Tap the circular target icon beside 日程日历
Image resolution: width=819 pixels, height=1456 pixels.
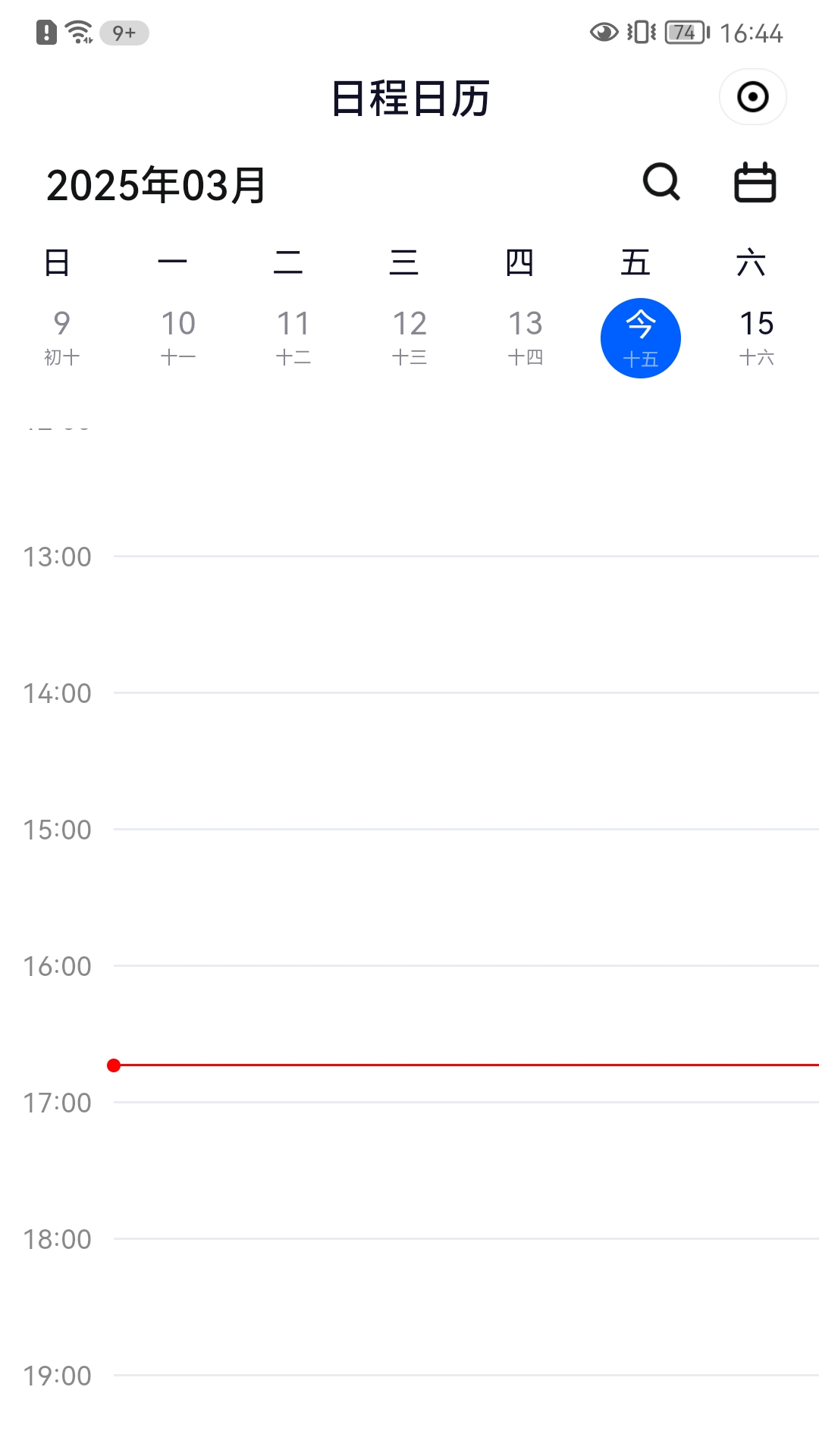coord(752,96)
